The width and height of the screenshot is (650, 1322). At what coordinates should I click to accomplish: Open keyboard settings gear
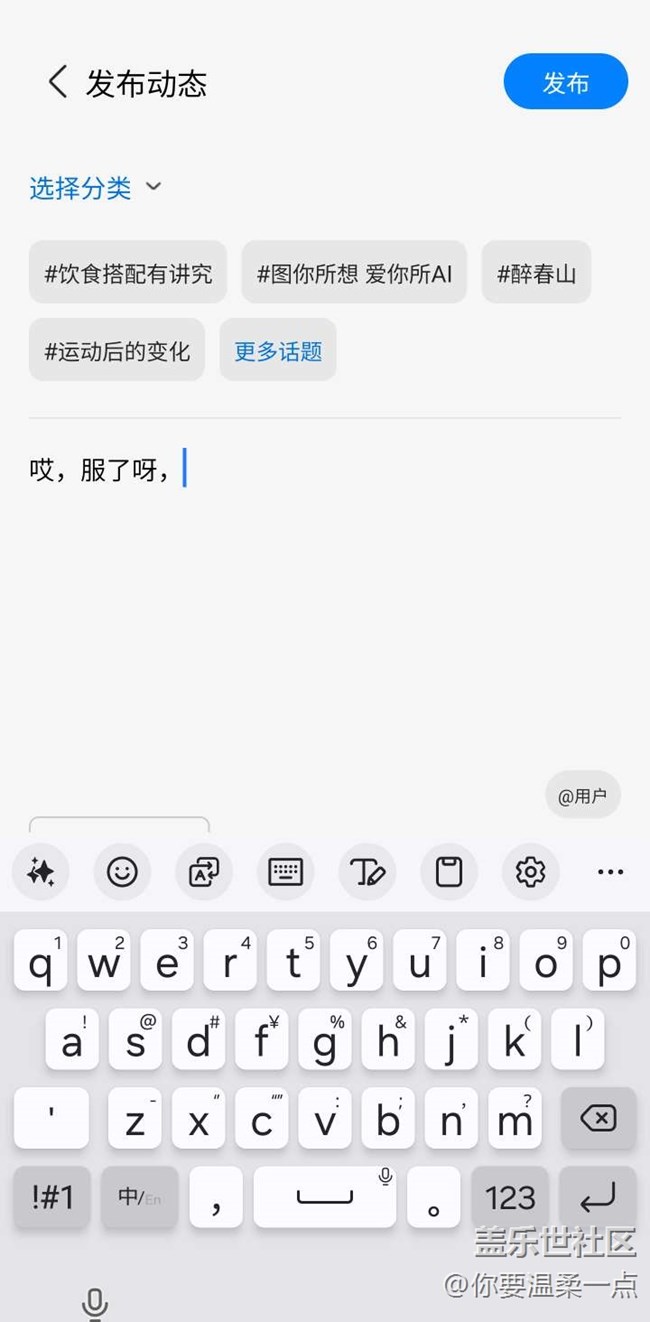click(x=530, y=872)
